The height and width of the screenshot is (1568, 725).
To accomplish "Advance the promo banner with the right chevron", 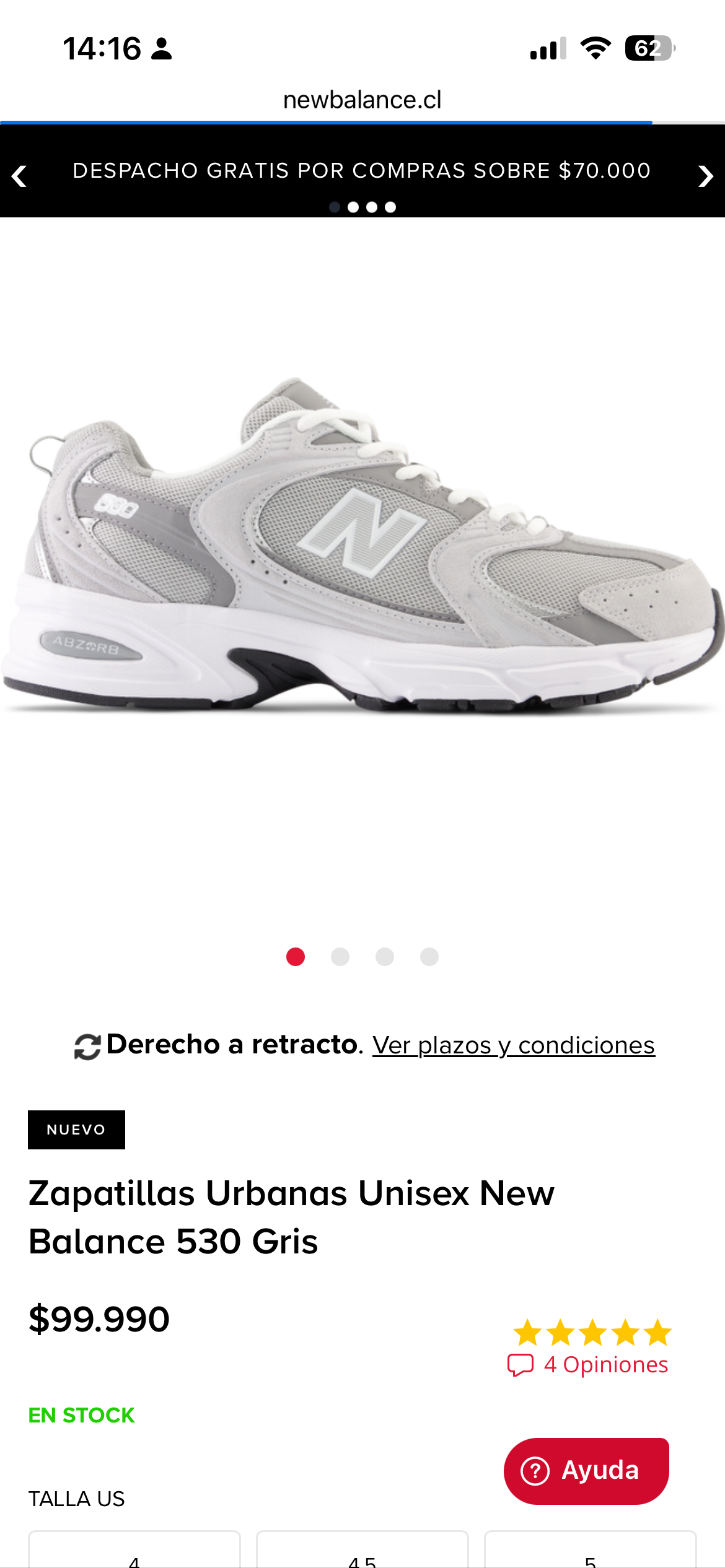I will [x=705, y=175].
